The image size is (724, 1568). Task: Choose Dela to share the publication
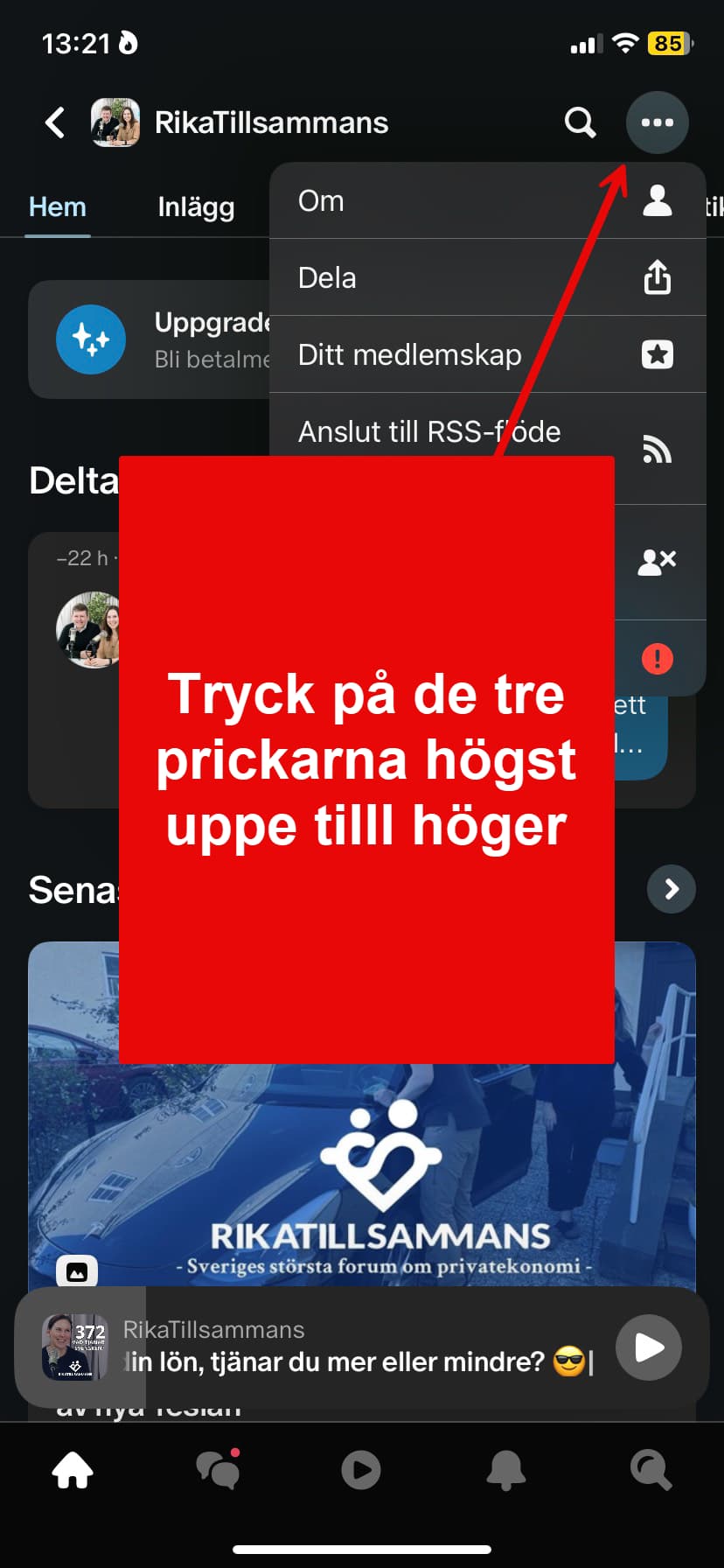(x=487, y=278)
